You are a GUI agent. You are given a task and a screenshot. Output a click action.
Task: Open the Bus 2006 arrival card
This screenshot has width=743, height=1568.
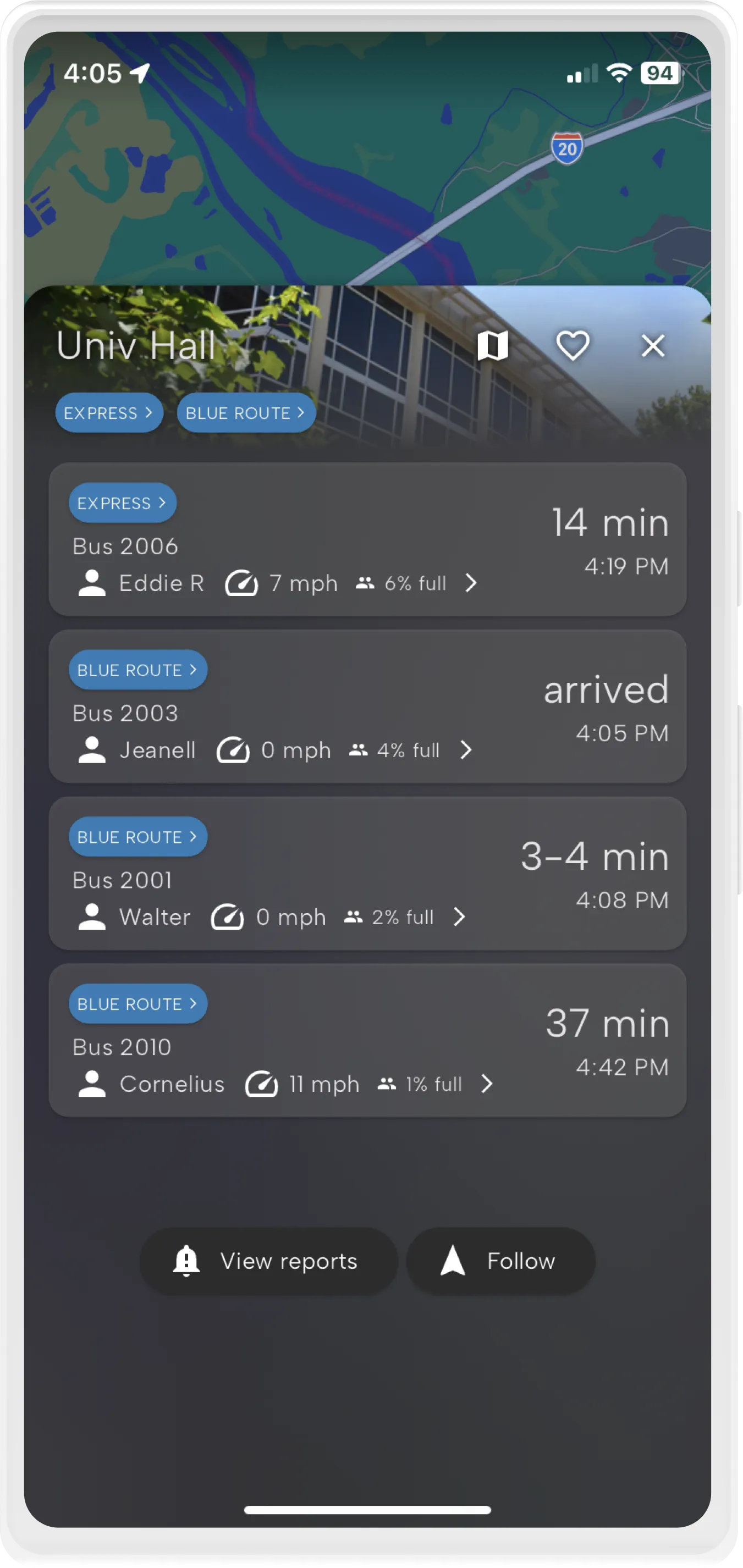[x=367, y=539]
